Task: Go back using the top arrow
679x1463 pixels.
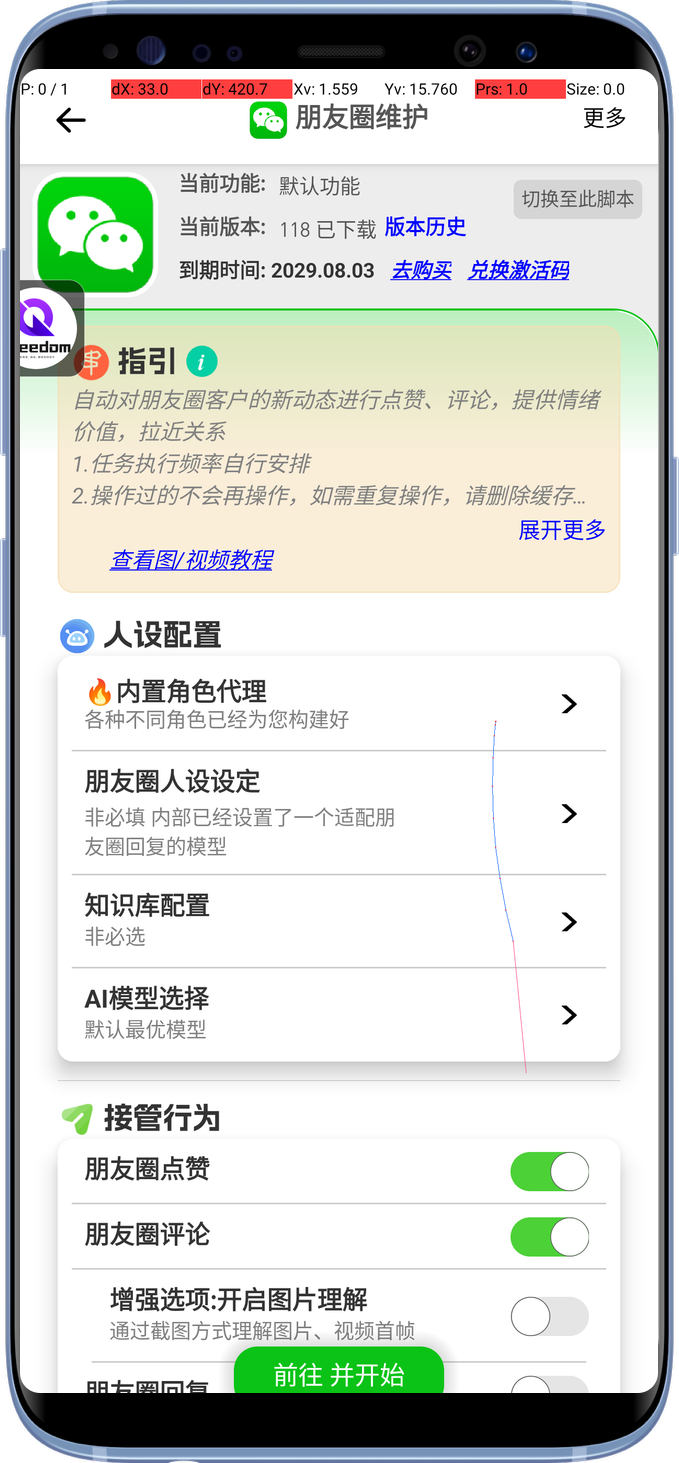Action: tap(71, 121)
